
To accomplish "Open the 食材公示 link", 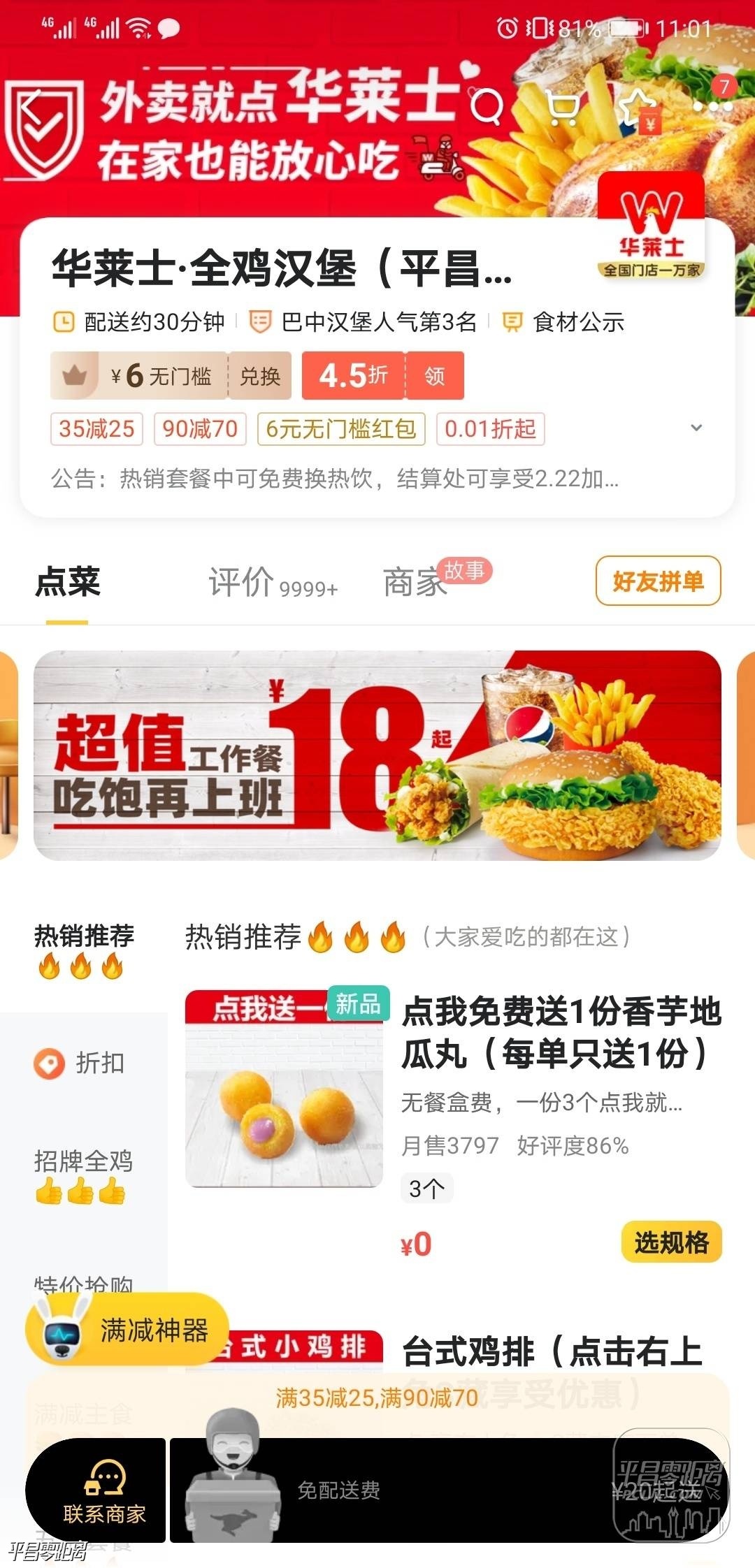I will [x=565, y=322].
